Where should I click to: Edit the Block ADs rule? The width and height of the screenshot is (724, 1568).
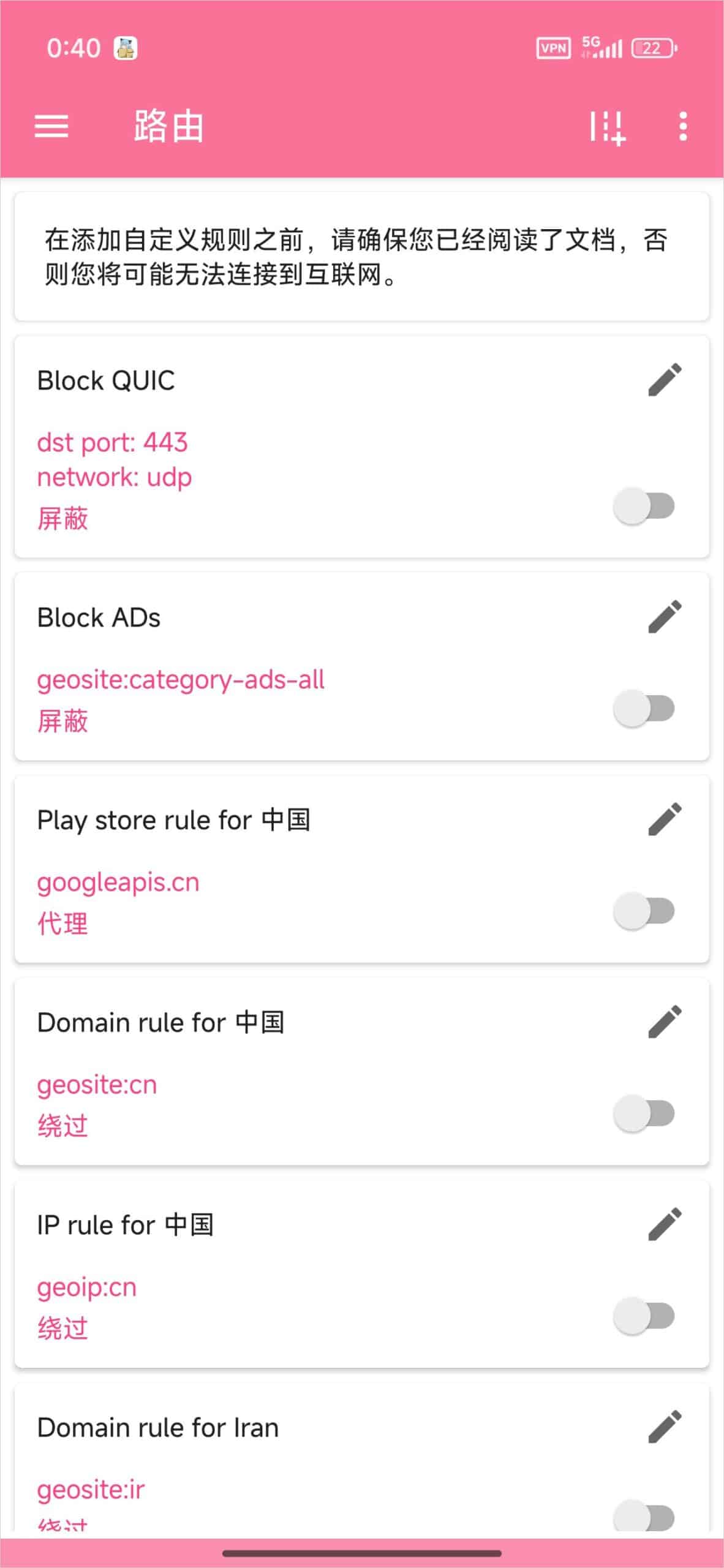(x=665, y=617)
